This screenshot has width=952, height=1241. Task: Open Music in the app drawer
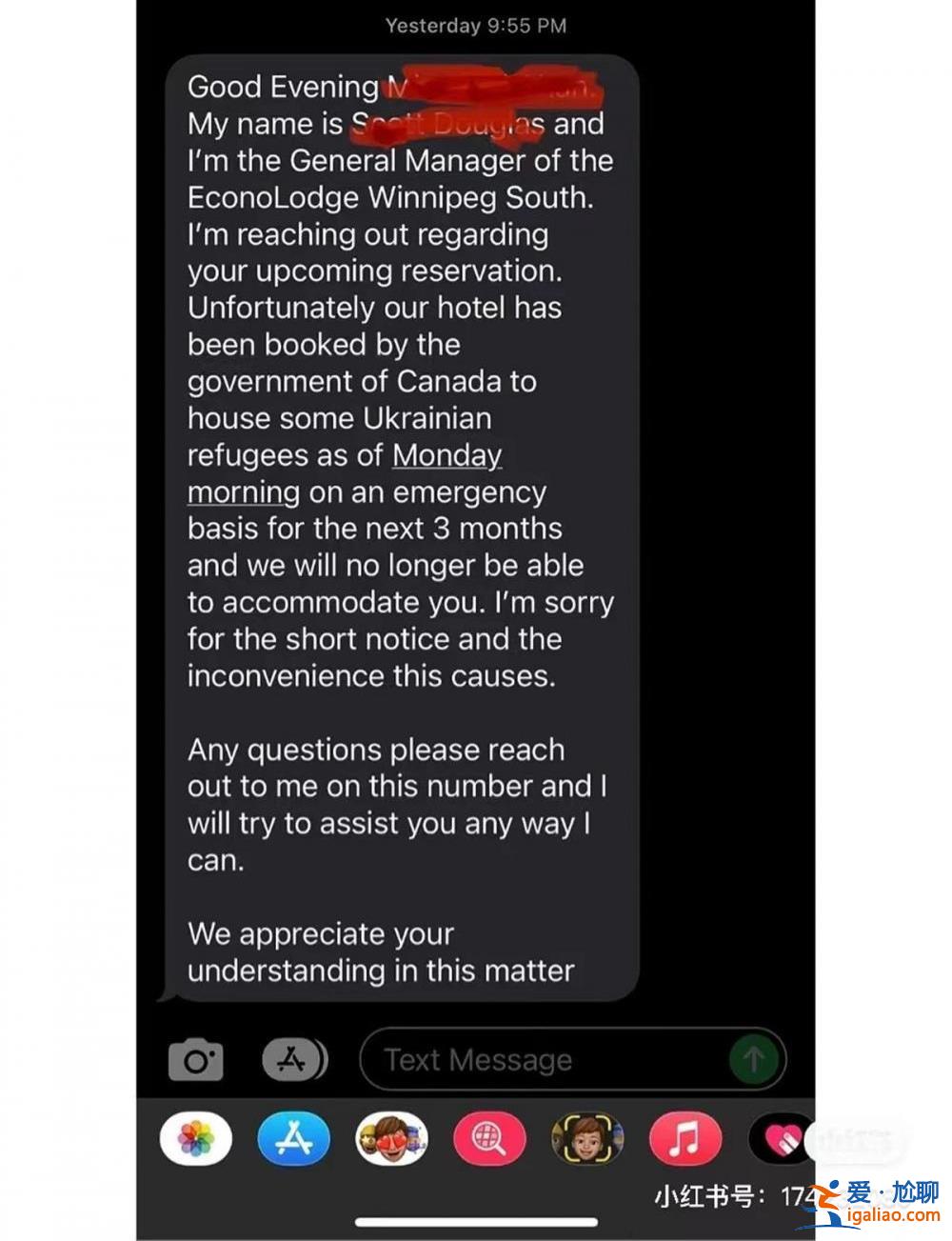point(684,1138)
